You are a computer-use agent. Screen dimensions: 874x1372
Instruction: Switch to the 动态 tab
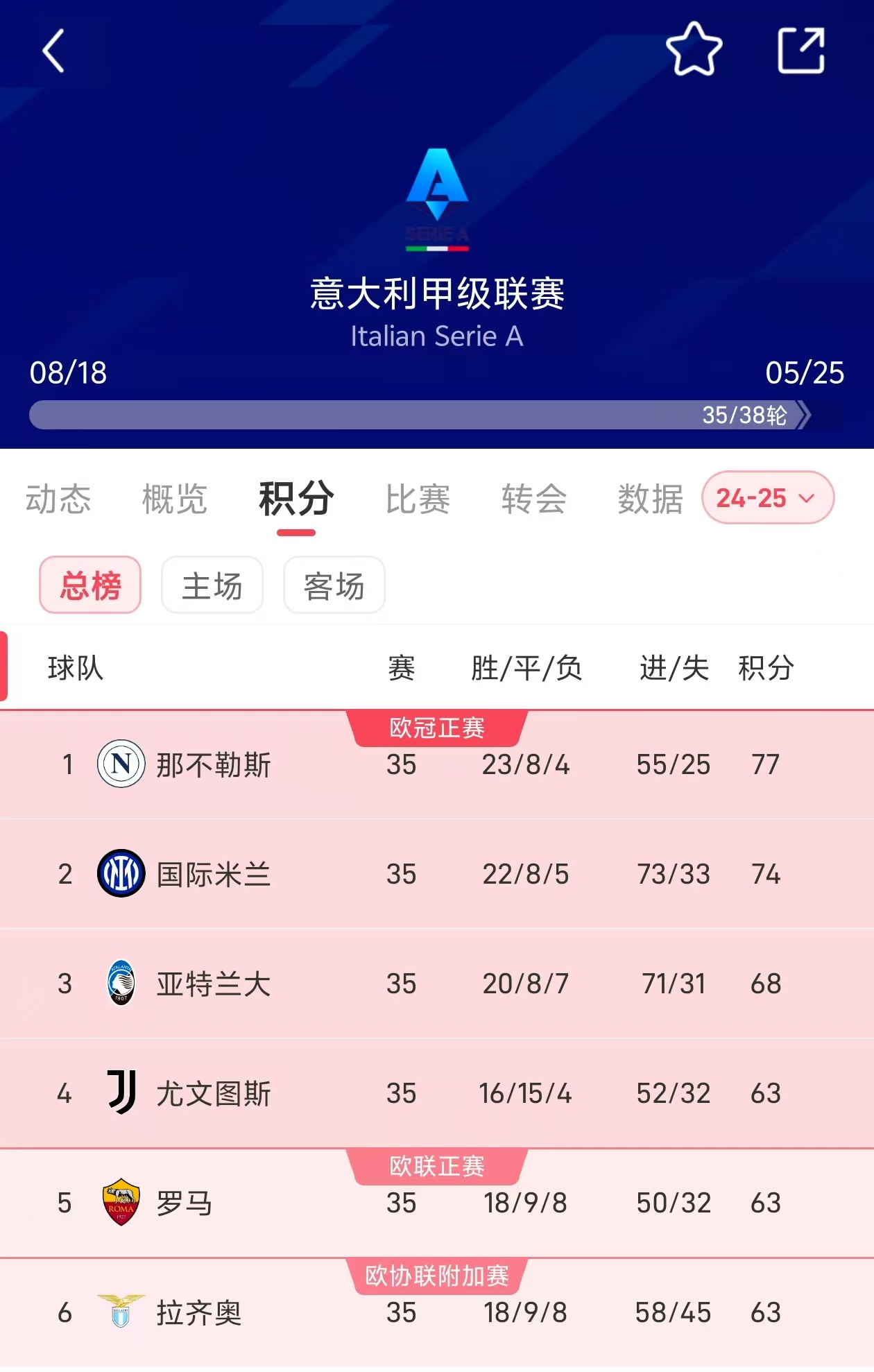tap(58, 499)
